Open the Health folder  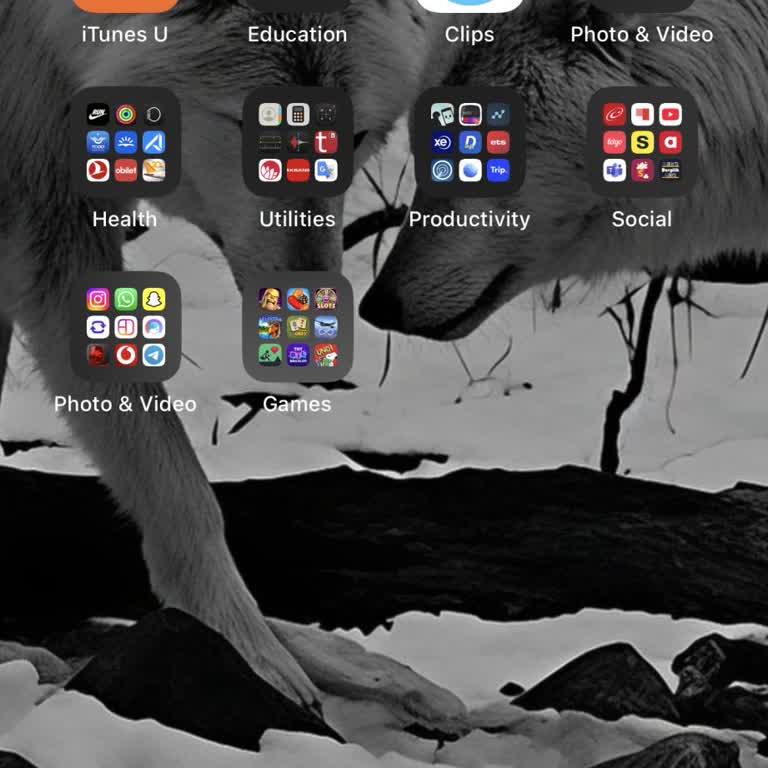point(125,142)
